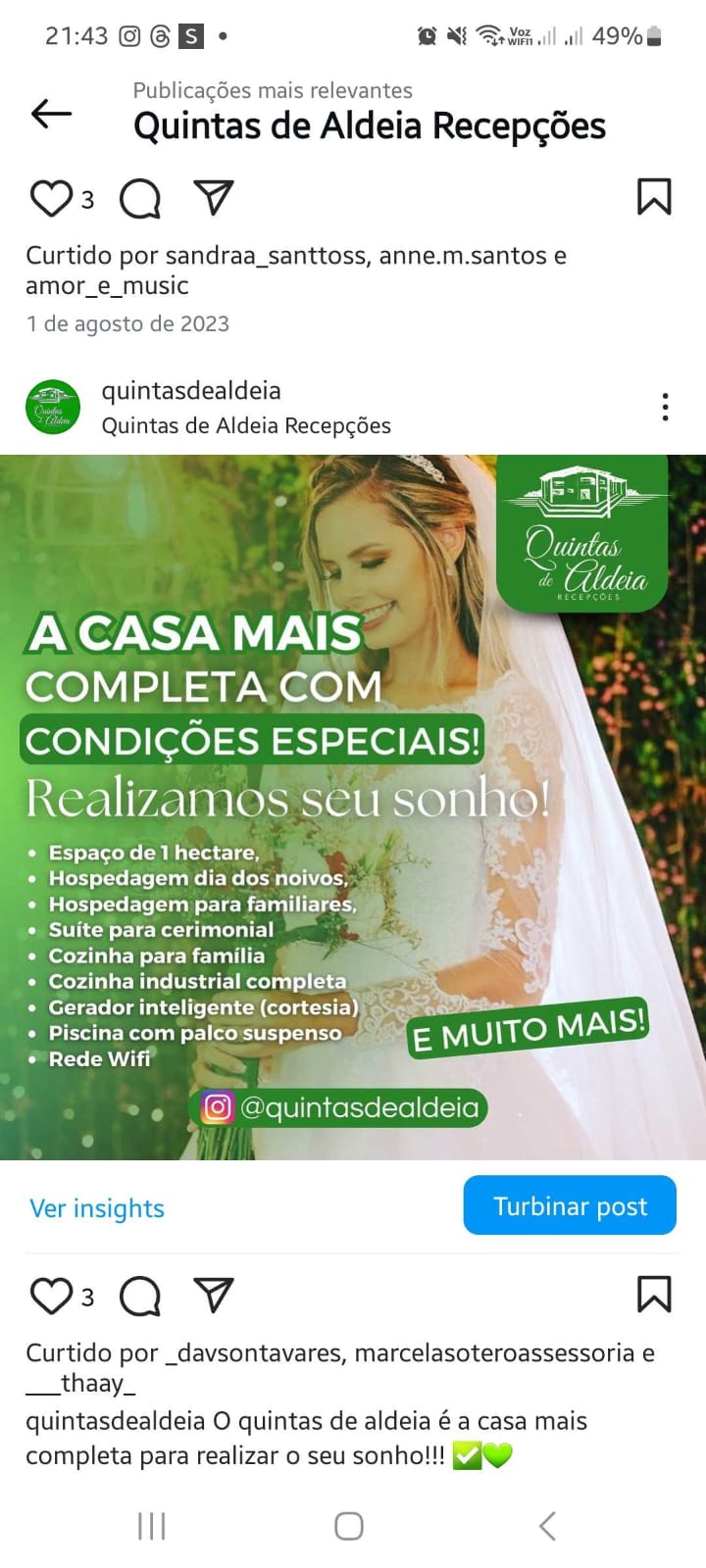Comment on the post from 1 de agosto

[140, 198]
